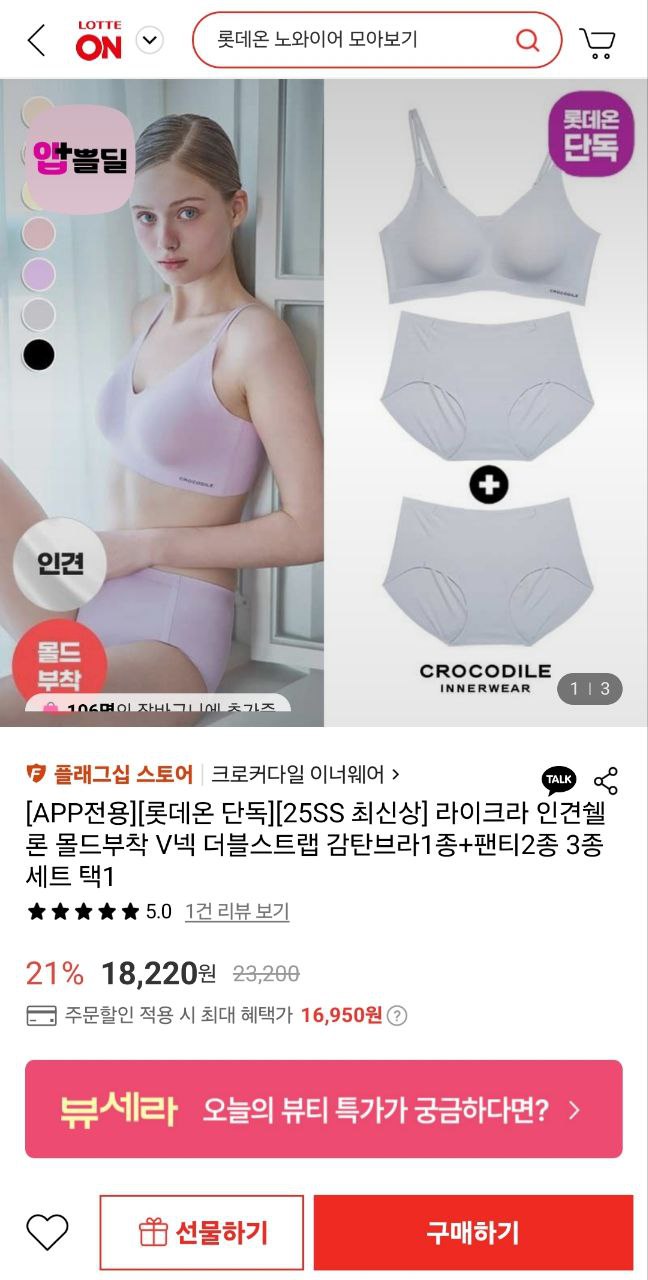
Task: Expand the dropdown next to Lotte ON logo
Action: point(149,40)
